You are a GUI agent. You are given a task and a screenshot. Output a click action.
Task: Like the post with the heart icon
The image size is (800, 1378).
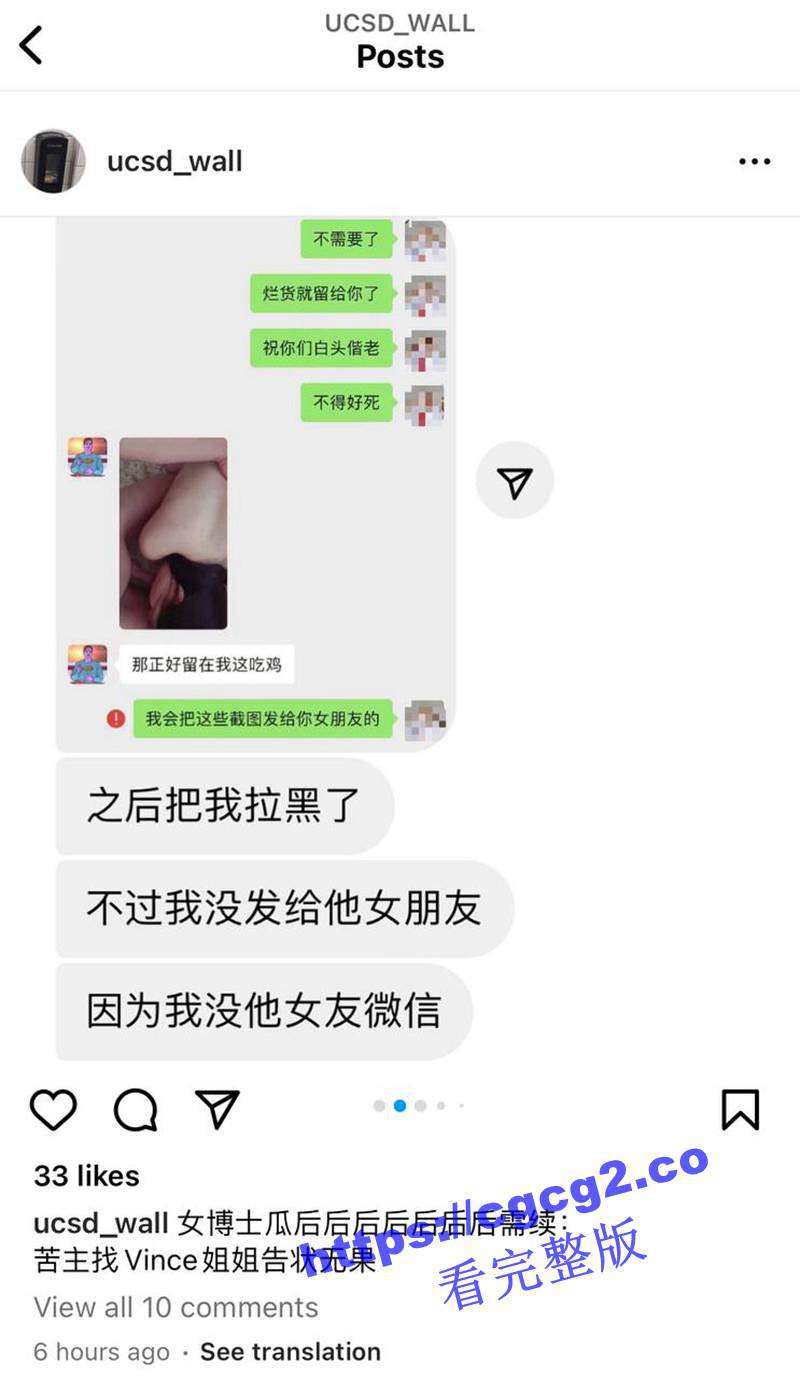pos(53,1110)
